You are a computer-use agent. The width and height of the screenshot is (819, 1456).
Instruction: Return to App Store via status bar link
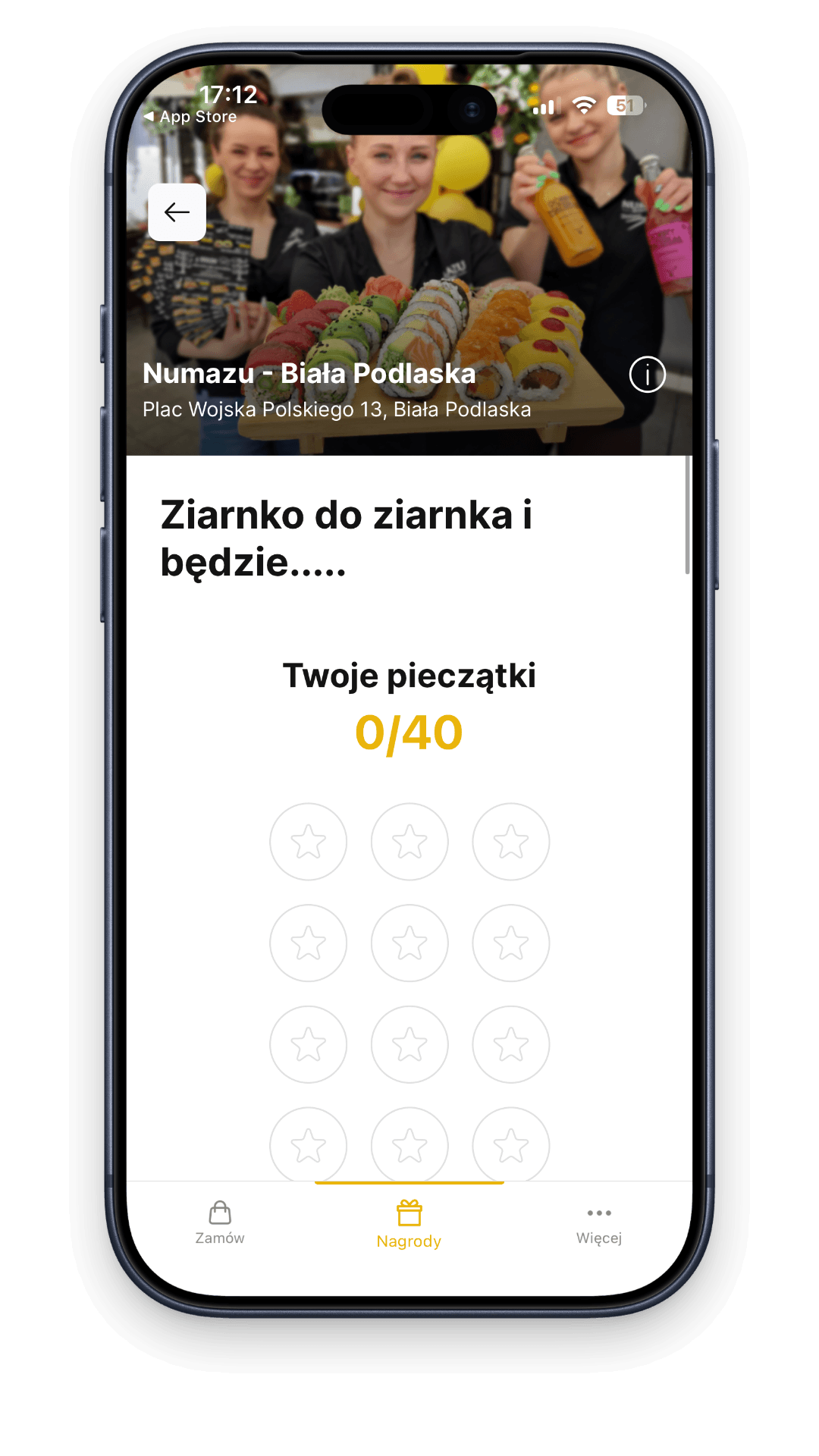pyautogui.click(x=190, y=117)
